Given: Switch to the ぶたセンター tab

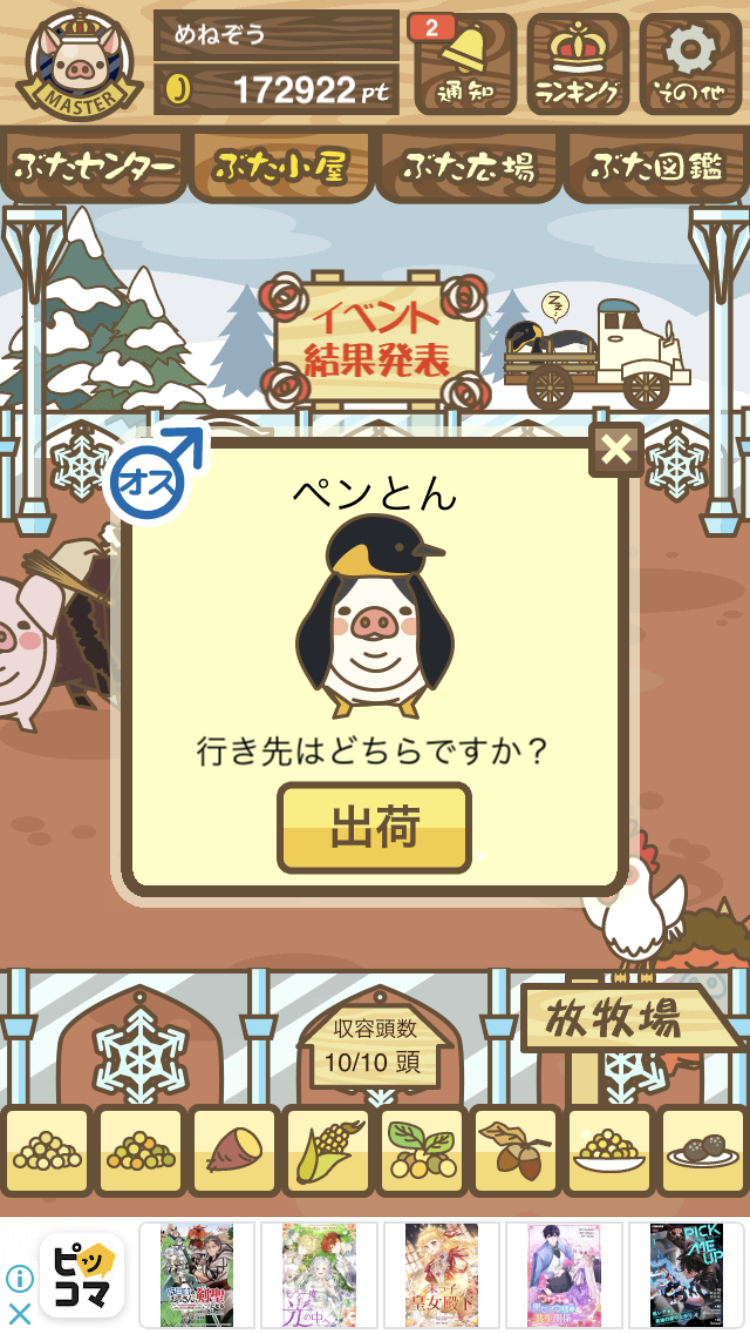Looking at the screenshot, I should pos(94,167).
